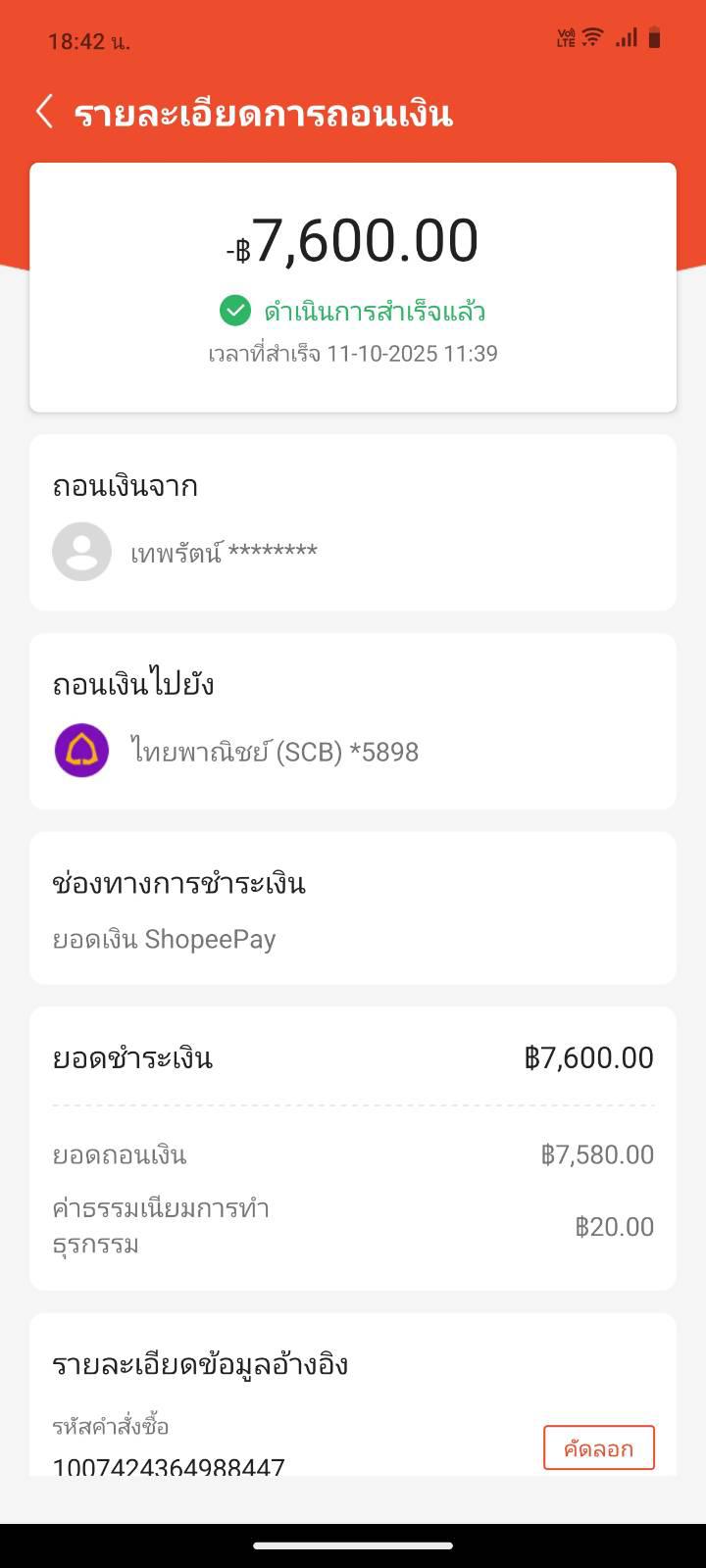Go back from the withdrawal details page
This screenshot has width=706, height=1568.
44,112
